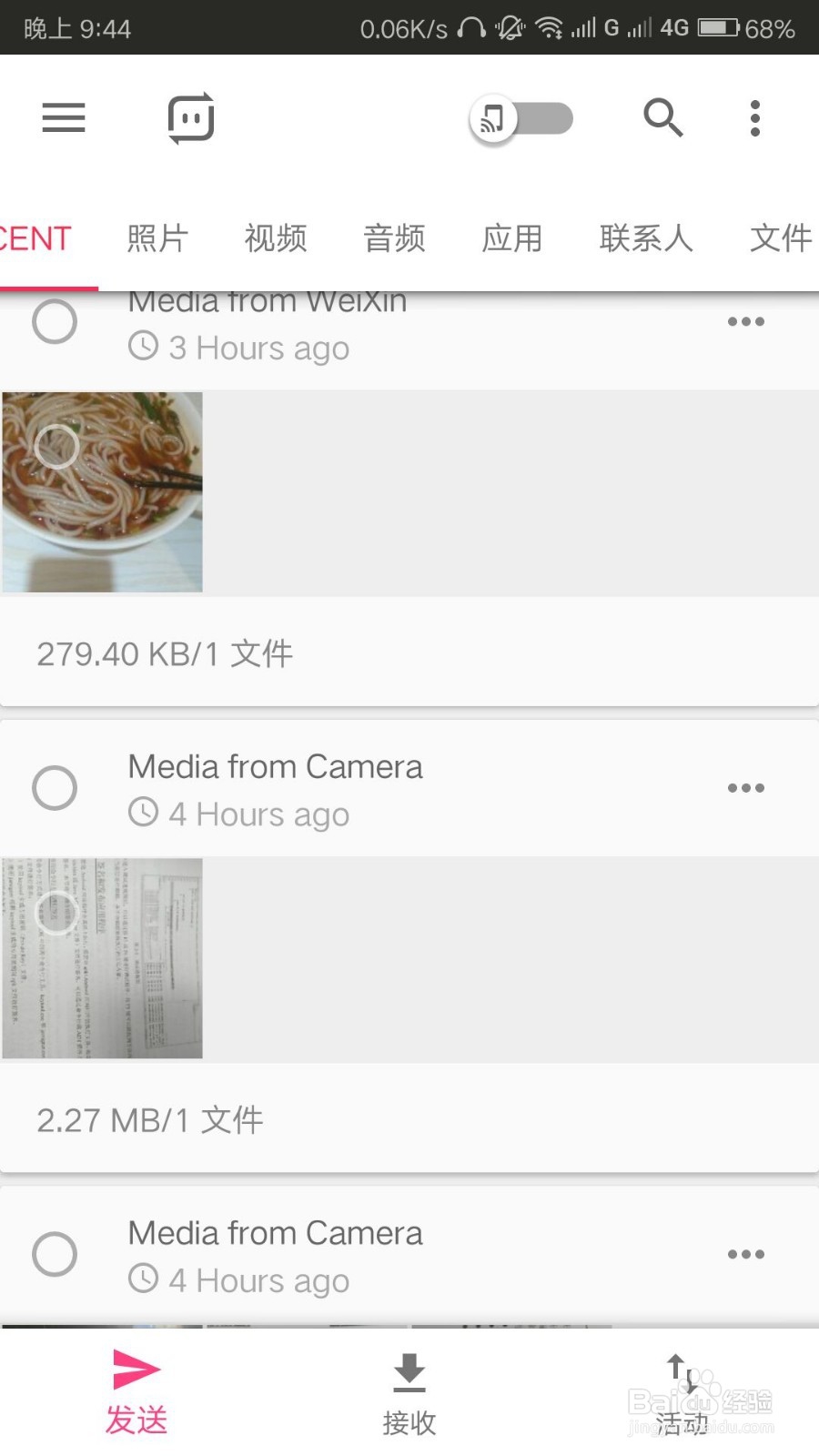Open options for the Media from WeiXin card
Screen dimensions: 819x1456
tap(745, 321)
